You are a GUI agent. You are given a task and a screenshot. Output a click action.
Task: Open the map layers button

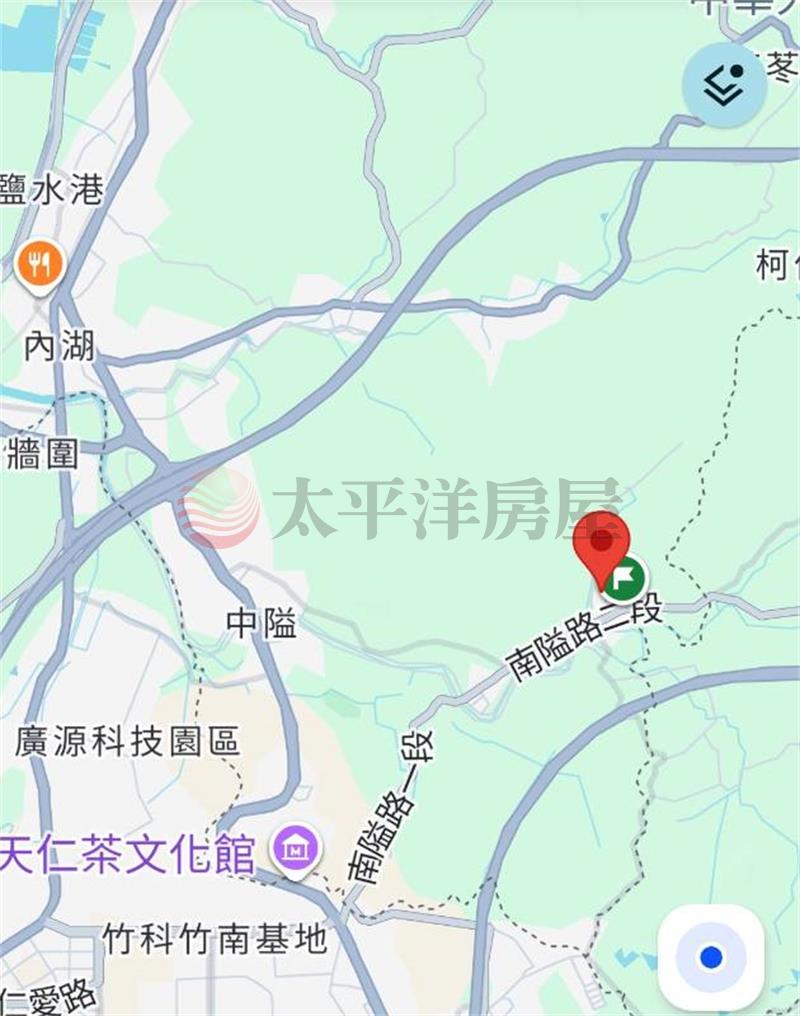tap(724, 85)
